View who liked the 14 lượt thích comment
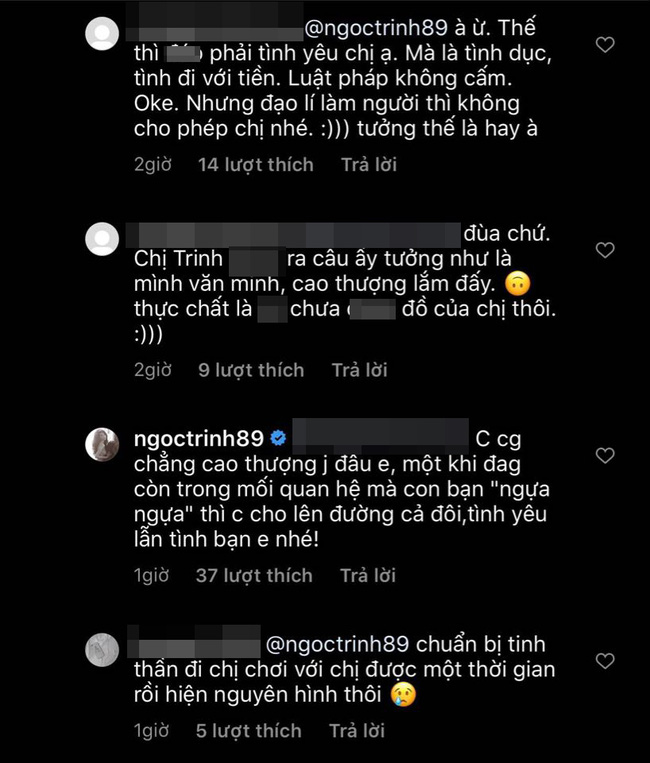Screen dimensions: 650x763 coord(255,164)
